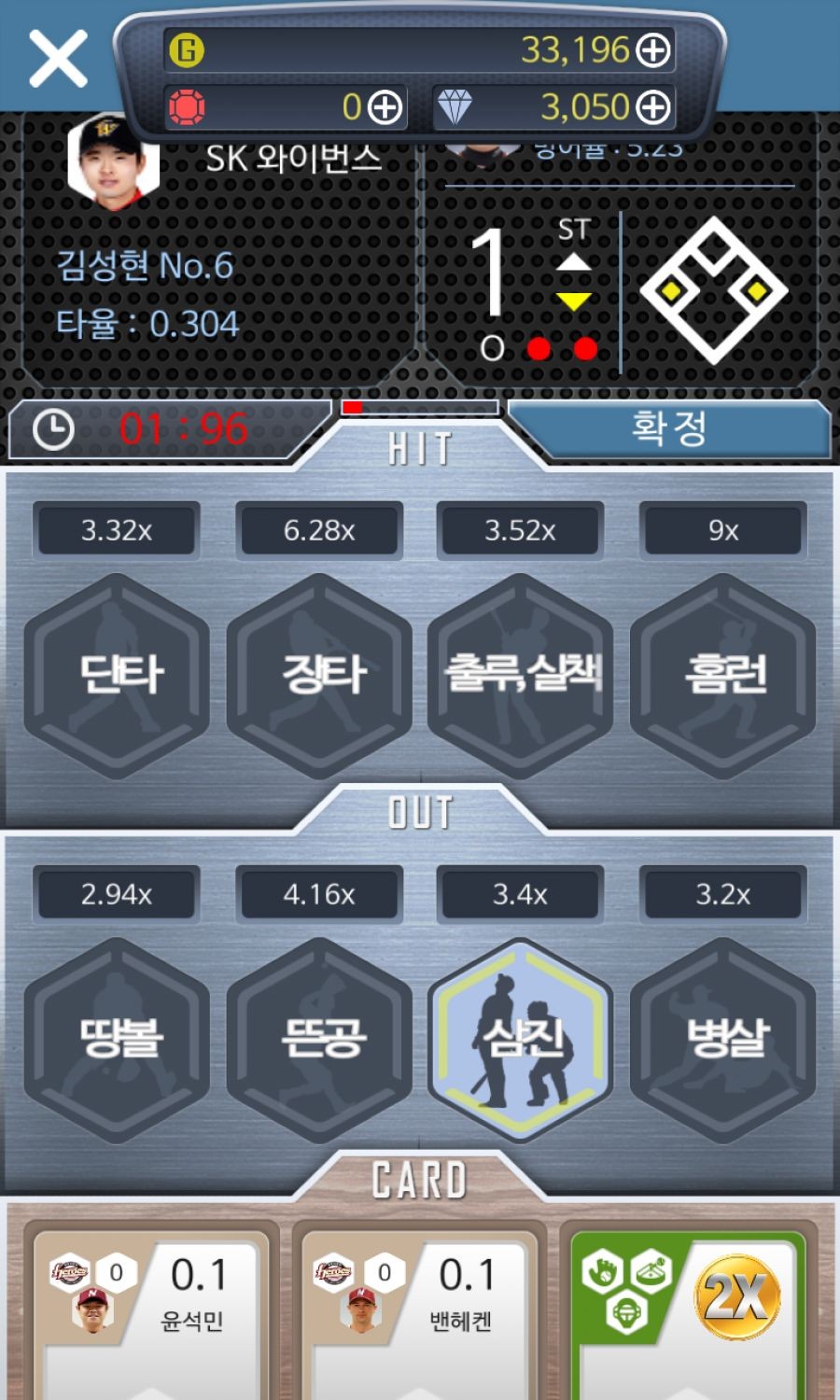Toggle the 삼진 strikeout selection
Viewport: 840px width, 1400px height.
coord(521,1038)
